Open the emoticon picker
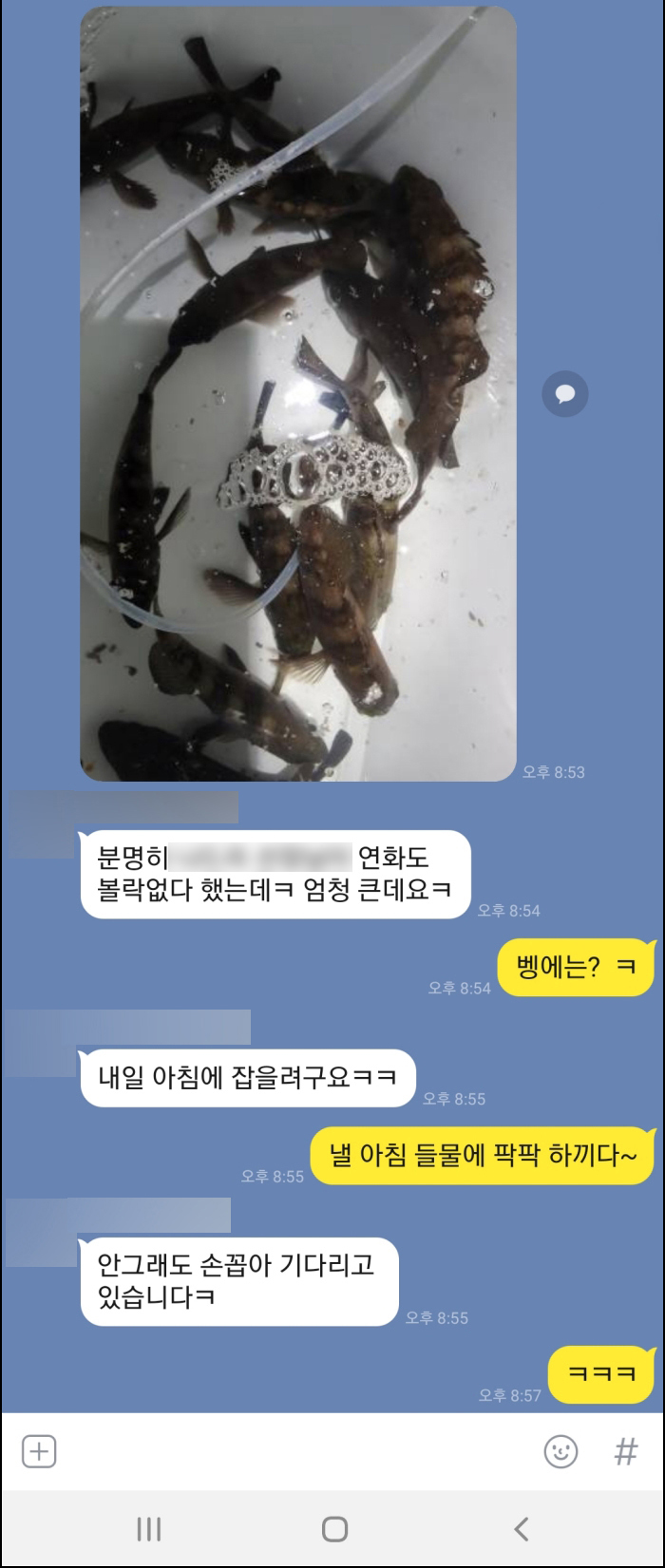 click(560, 1451)
